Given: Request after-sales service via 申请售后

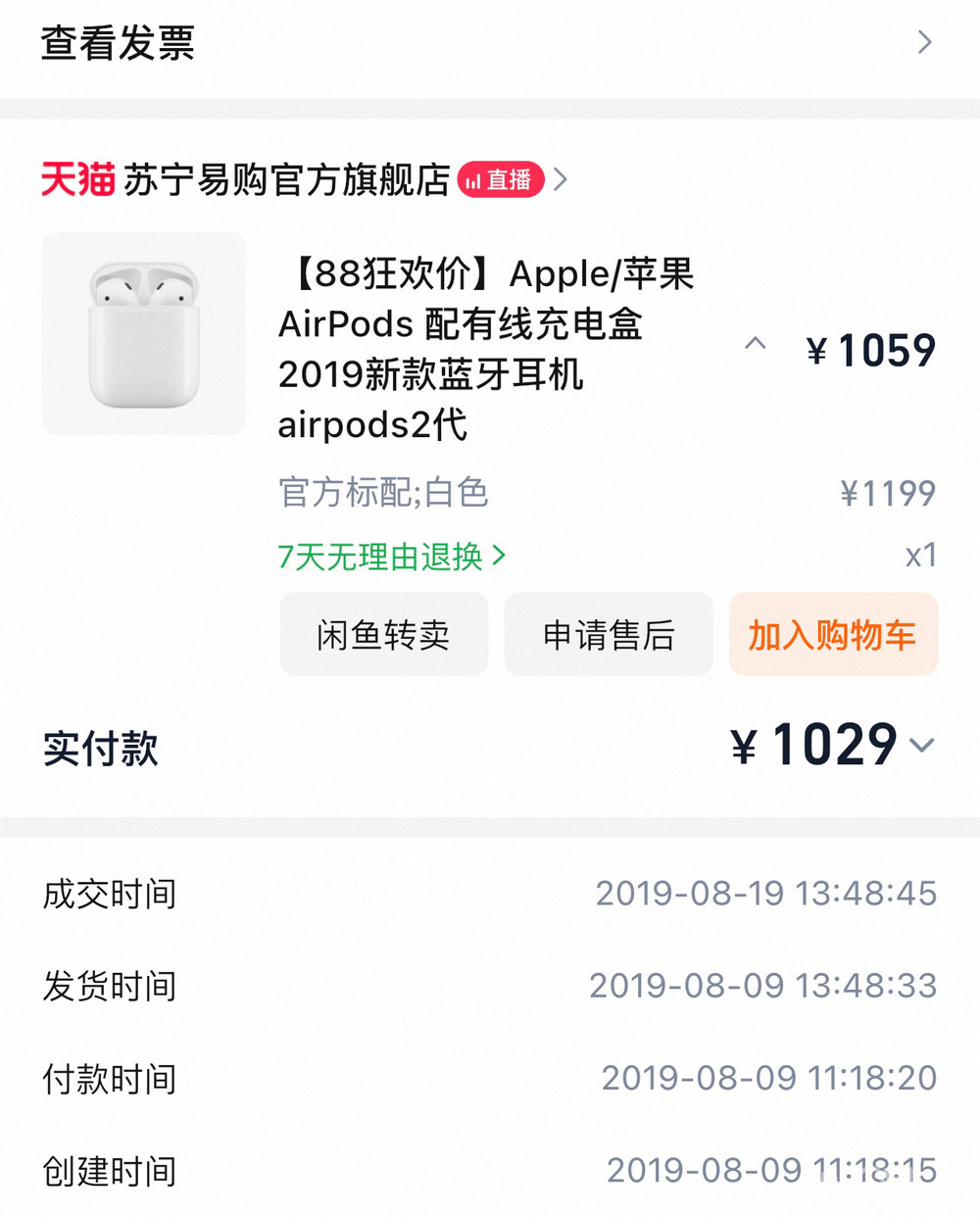Looking at the screenshot, I should (609, 635).
